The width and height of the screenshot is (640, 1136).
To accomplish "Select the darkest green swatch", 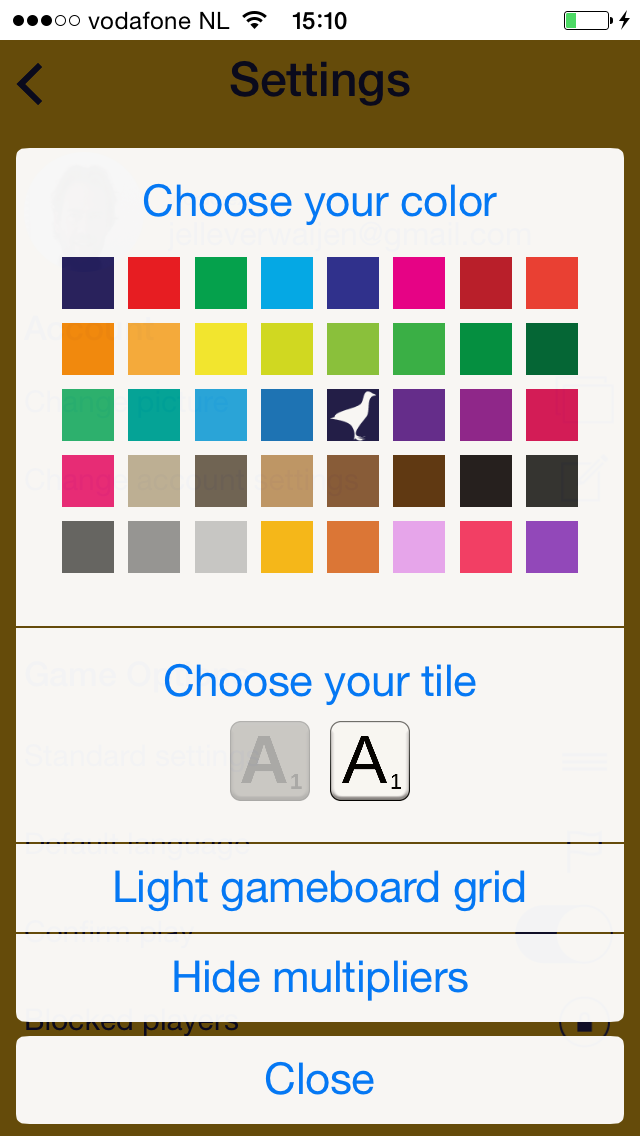I will click(552, 348).
